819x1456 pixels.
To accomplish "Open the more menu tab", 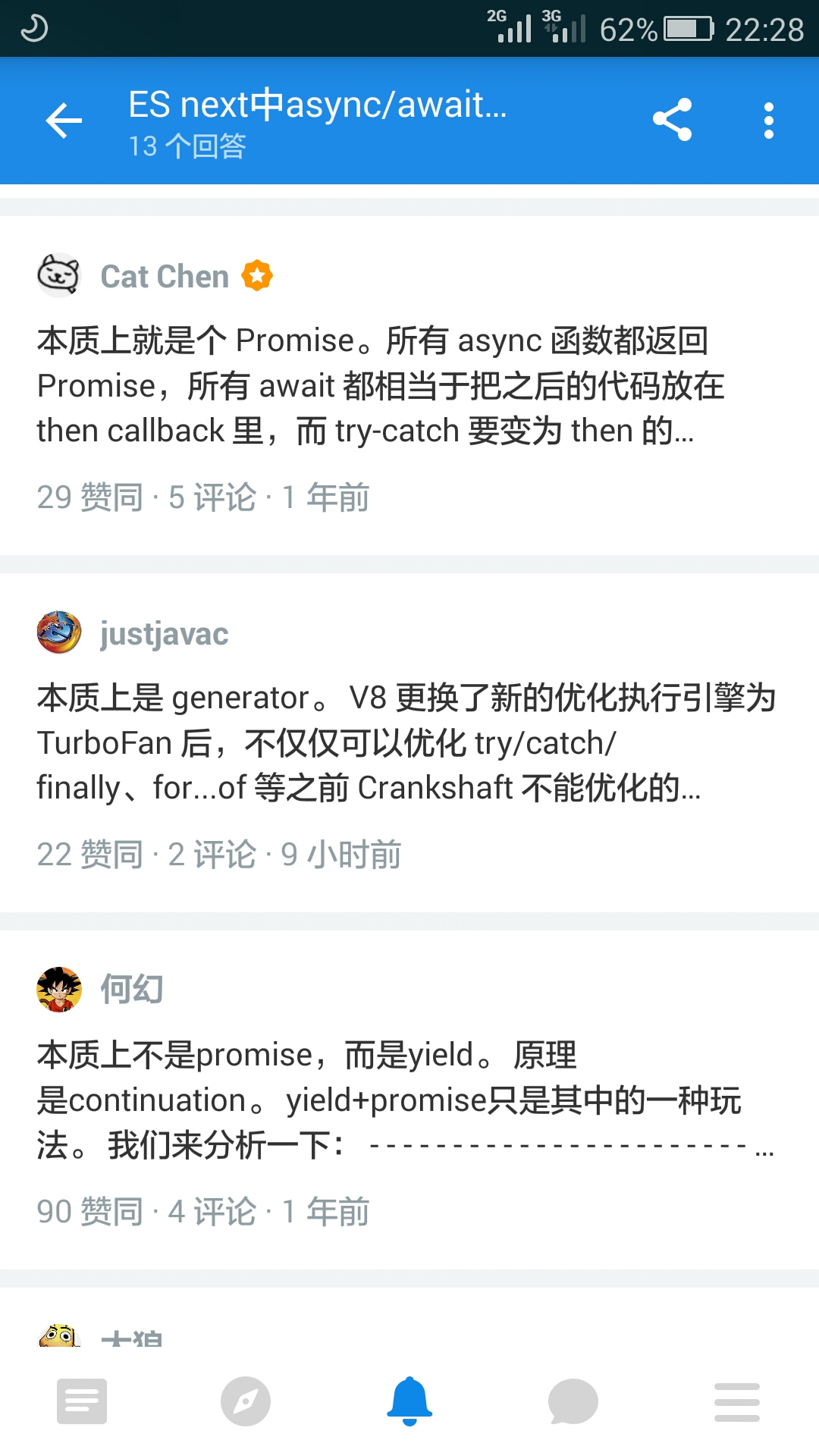I will pyautogui.click(x=737, y=1401).
